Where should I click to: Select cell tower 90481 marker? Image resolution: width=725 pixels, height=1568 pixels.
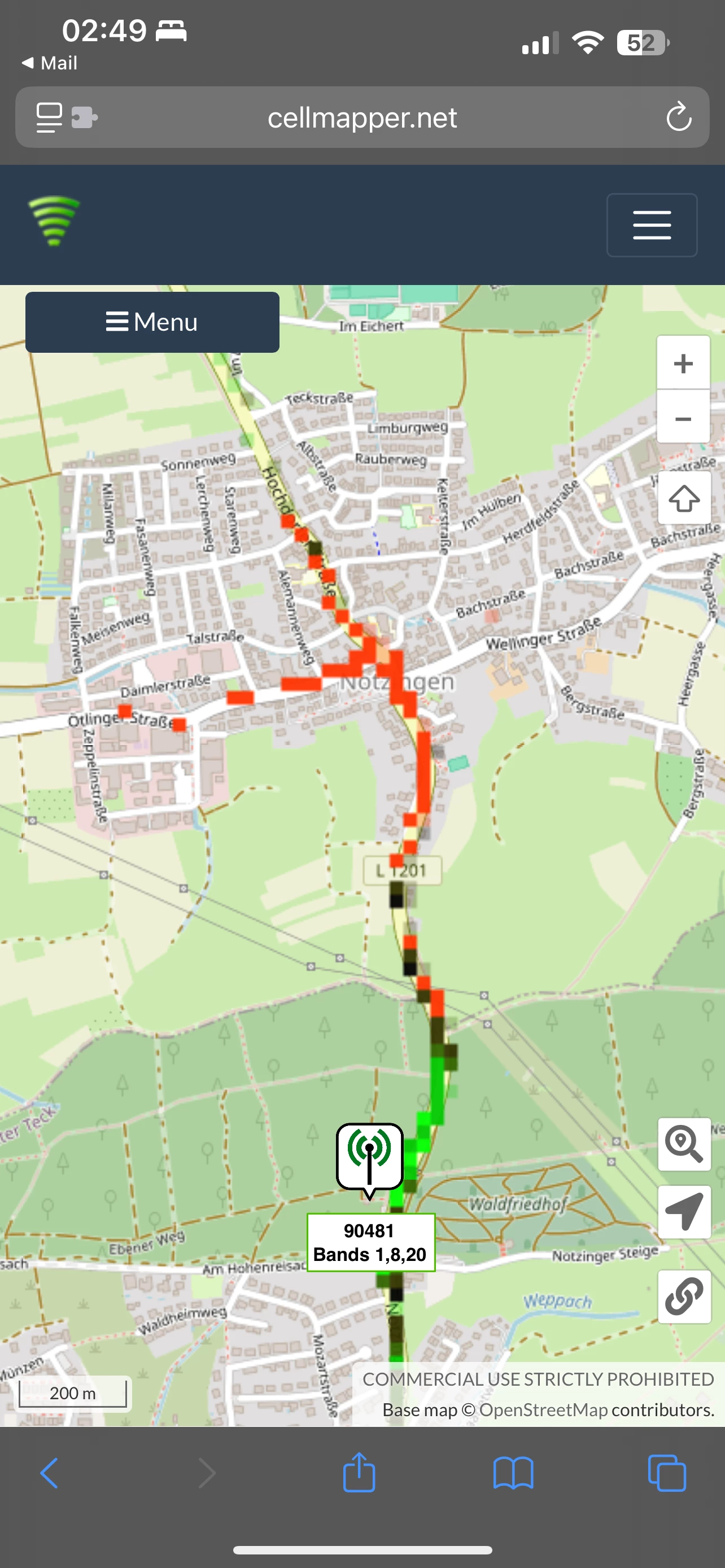pyautogui.click(x=369, y=1157)
